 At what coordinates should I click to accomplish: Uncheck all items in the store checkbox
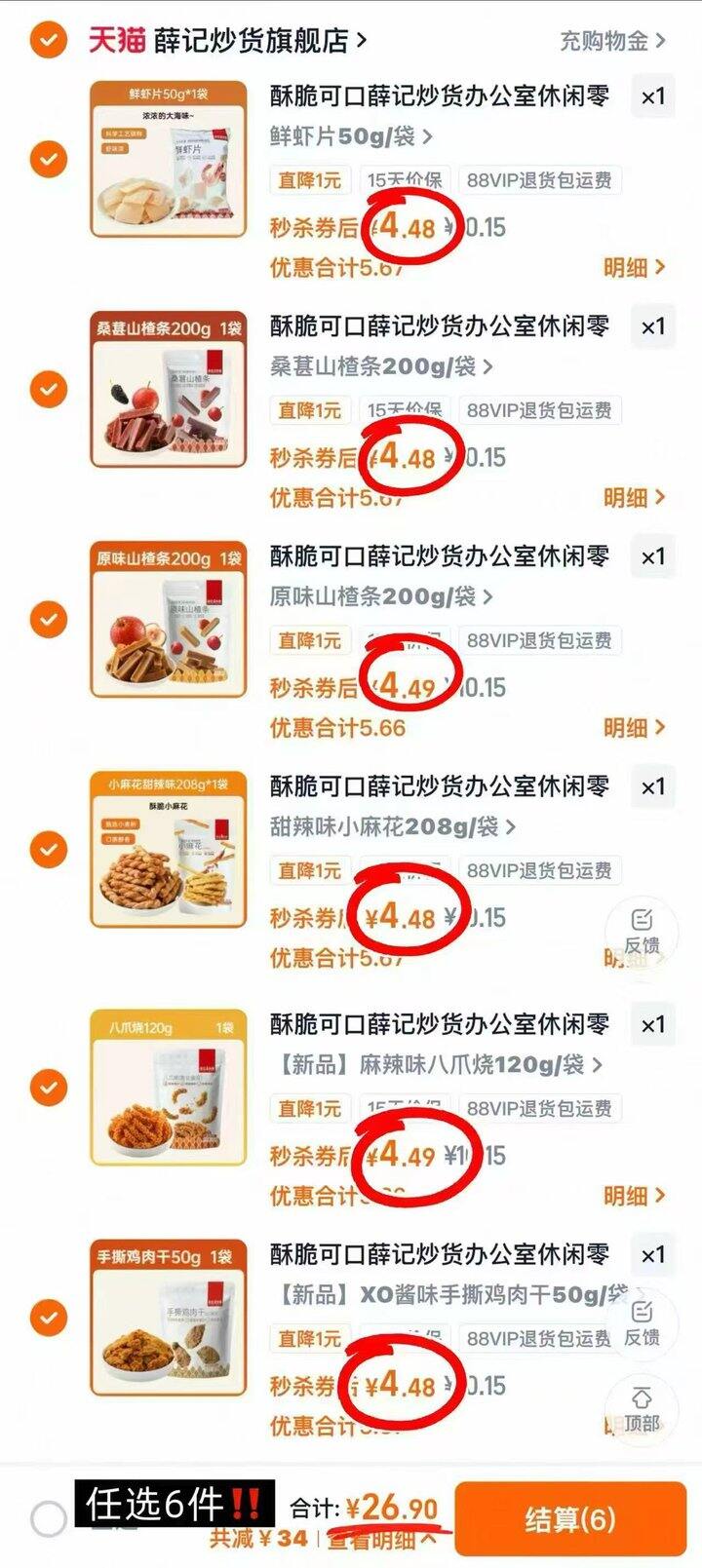(48, 41)
